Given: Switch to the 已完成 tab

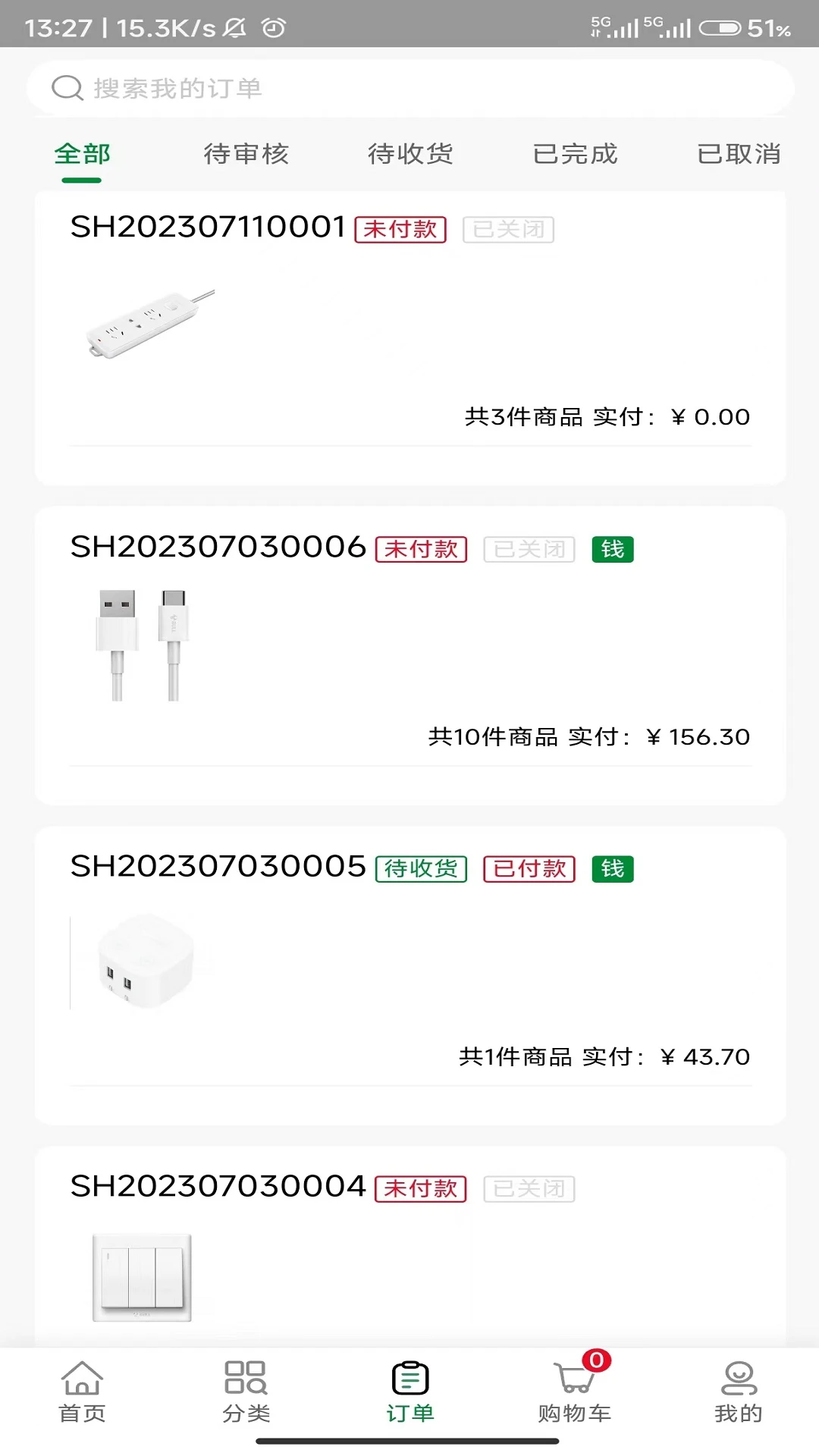Looking at the screenshot, I should (x=576, y=154).
